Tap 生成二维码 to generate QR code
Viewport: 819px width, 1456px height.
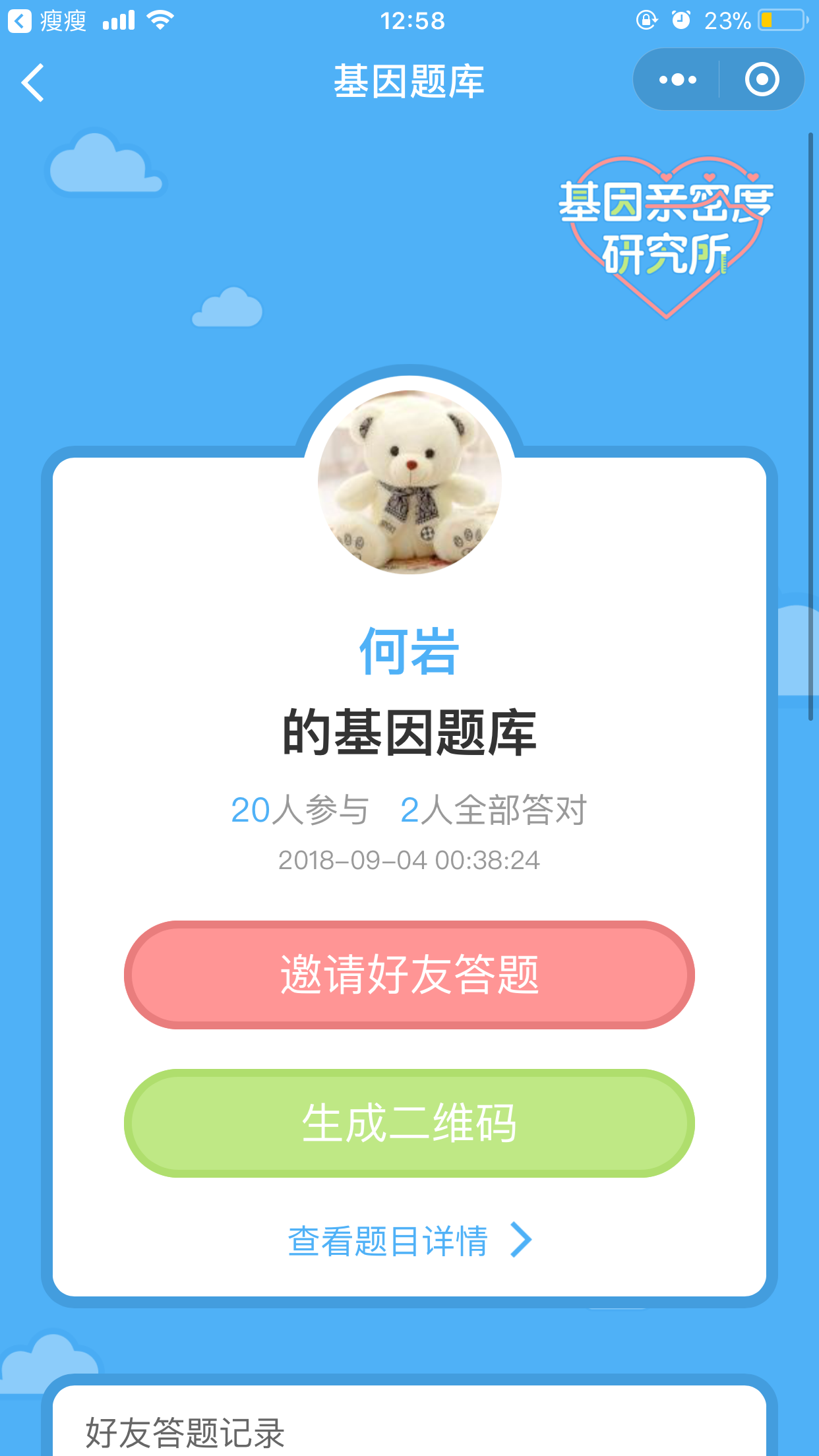(409, 1123)
